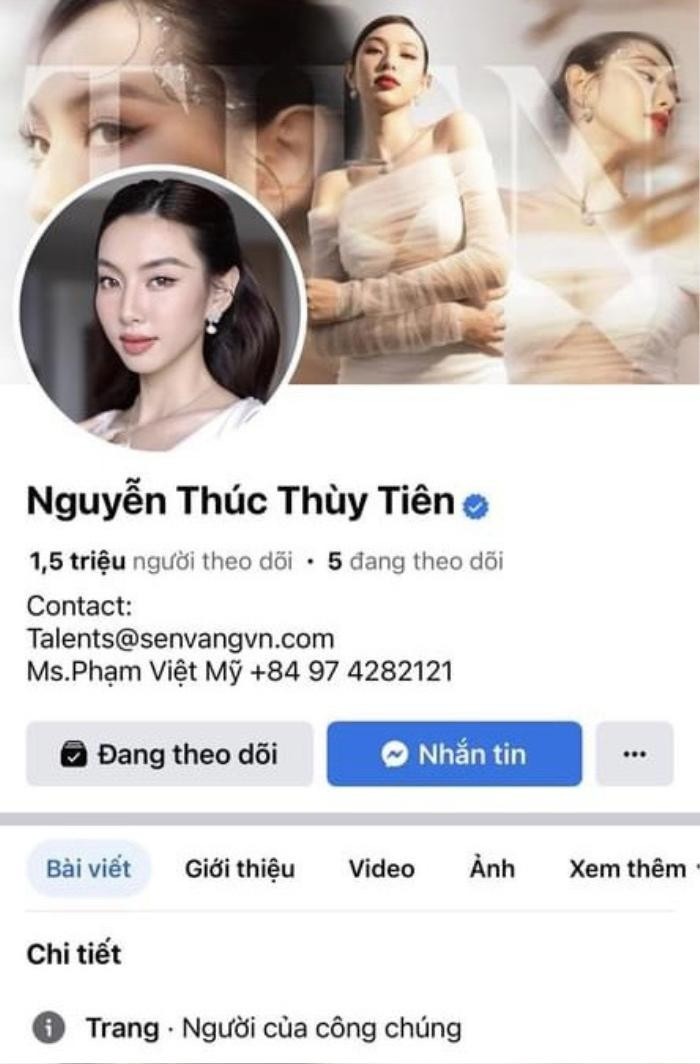Tap the Đang theo dõi button

point(169,754)
